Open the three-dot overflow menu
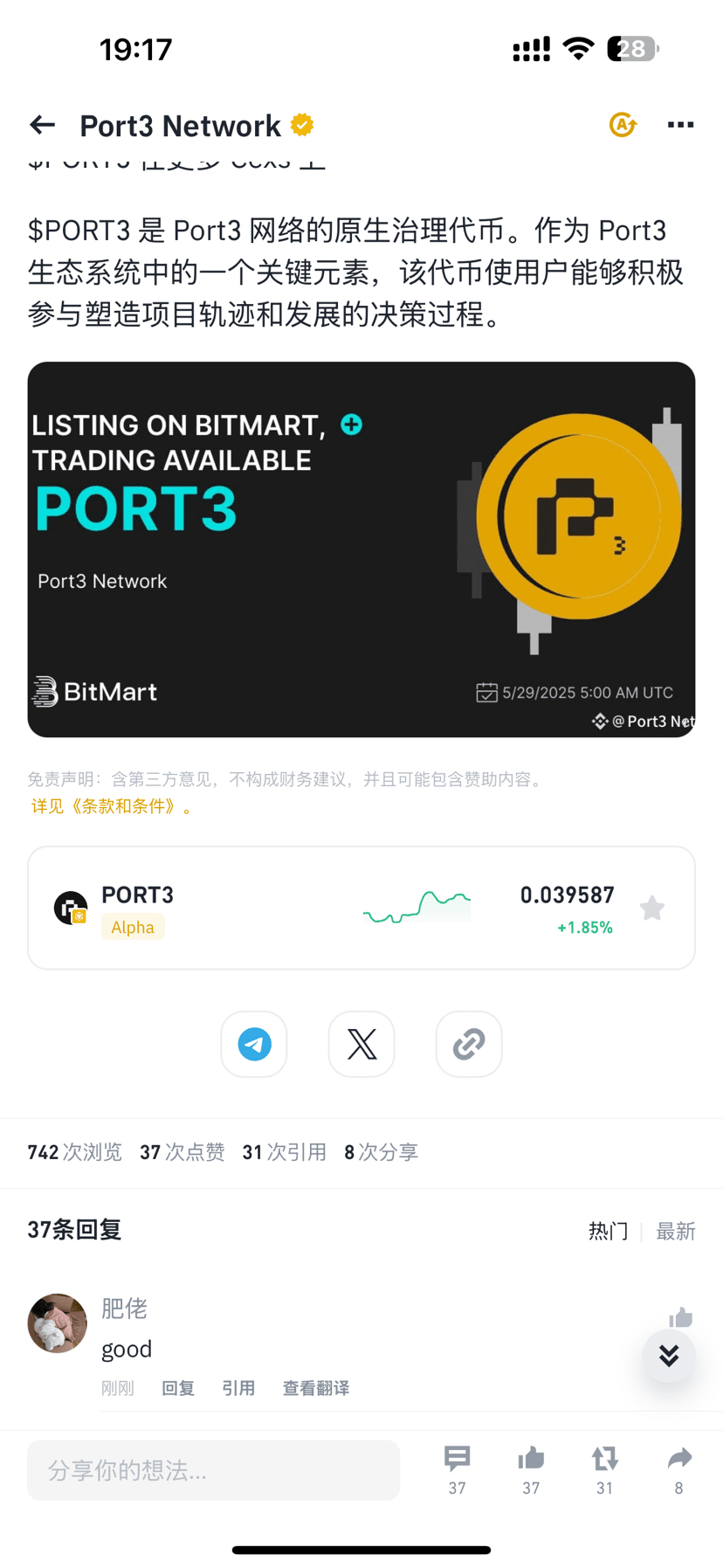This screenshot has width=723, height=1568. (x=680, y=125)
